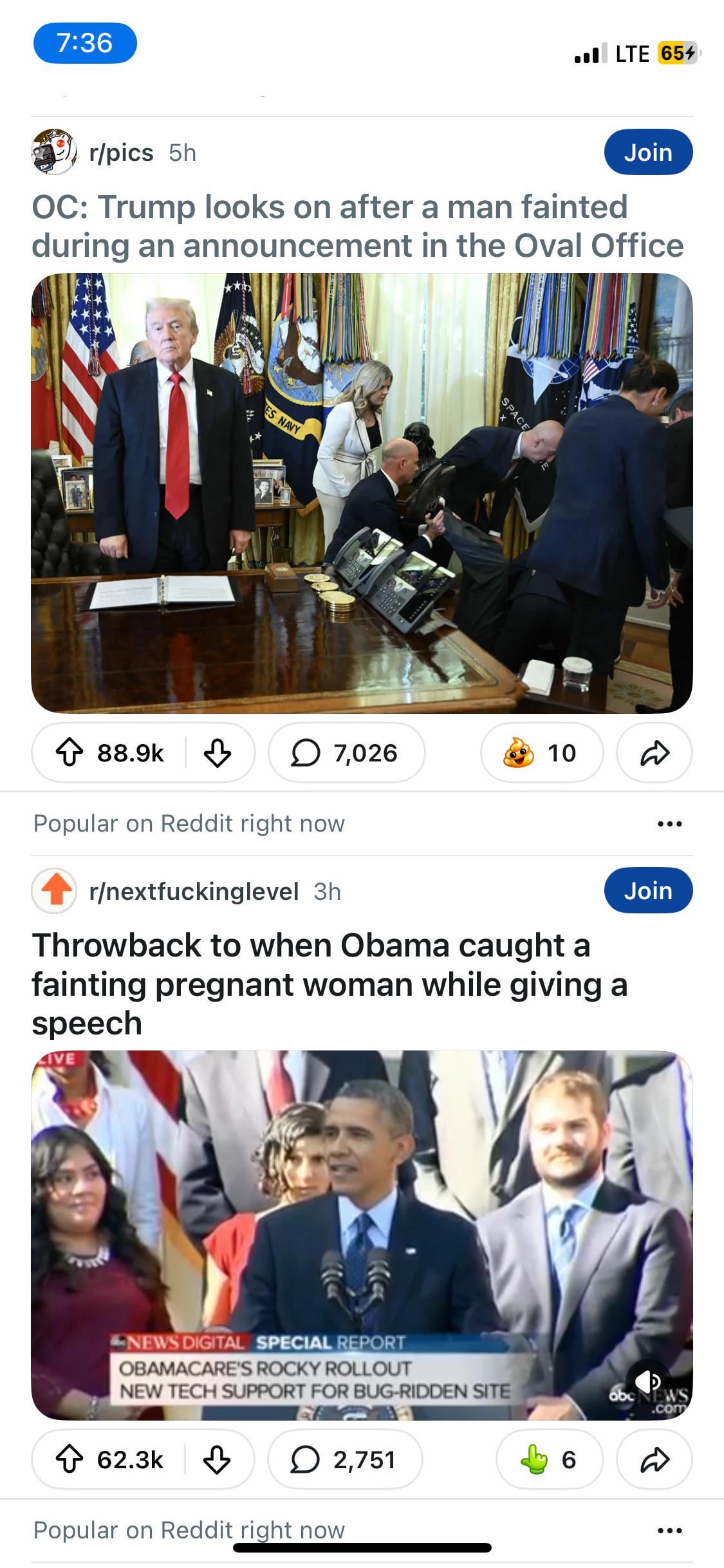Join the r/pics community
Image resolution: width=724 pixels, height=1568 pixels.
647,153
